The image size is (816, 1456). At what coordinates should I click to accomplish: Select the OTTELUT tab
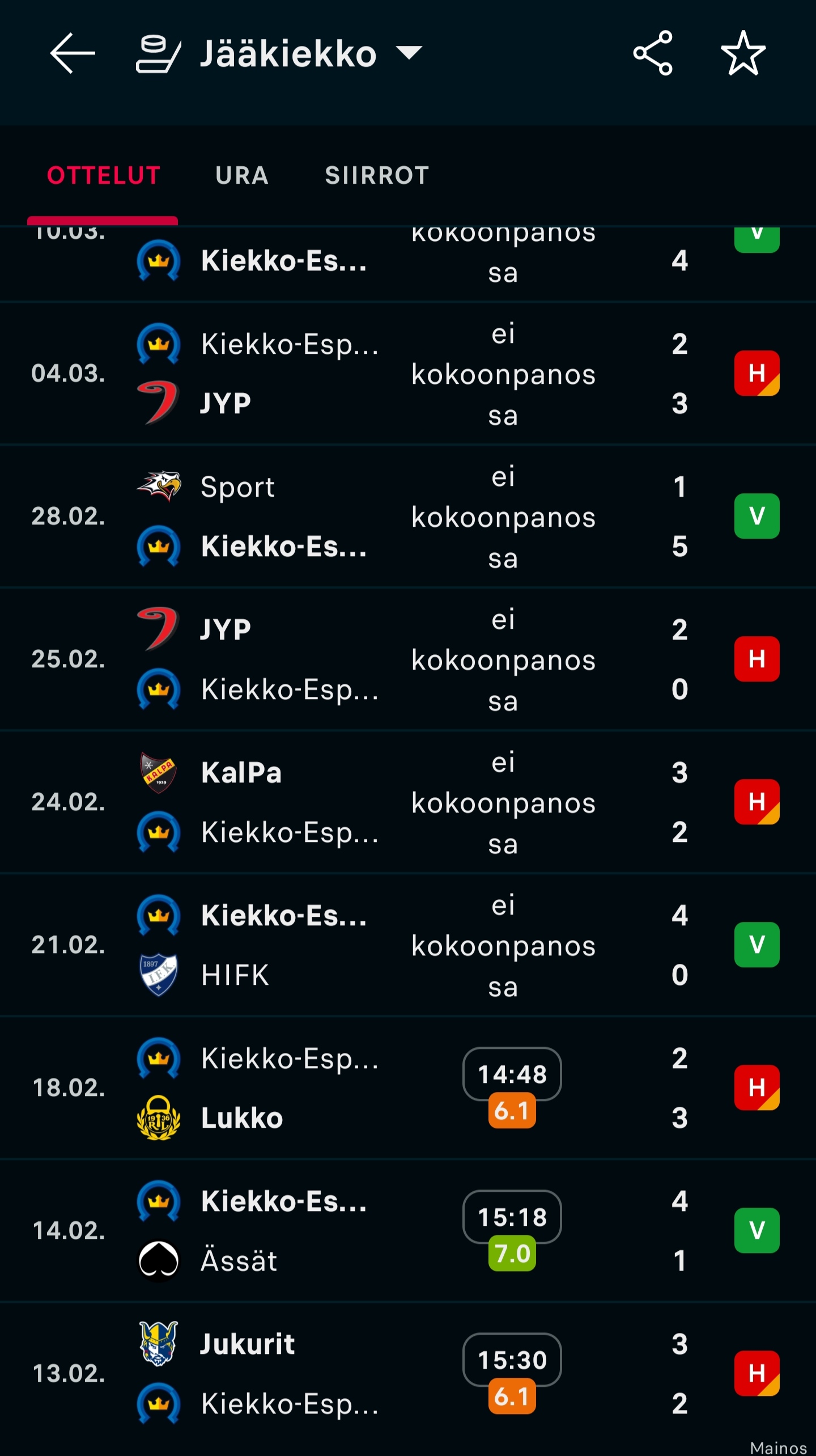(104, 176)
